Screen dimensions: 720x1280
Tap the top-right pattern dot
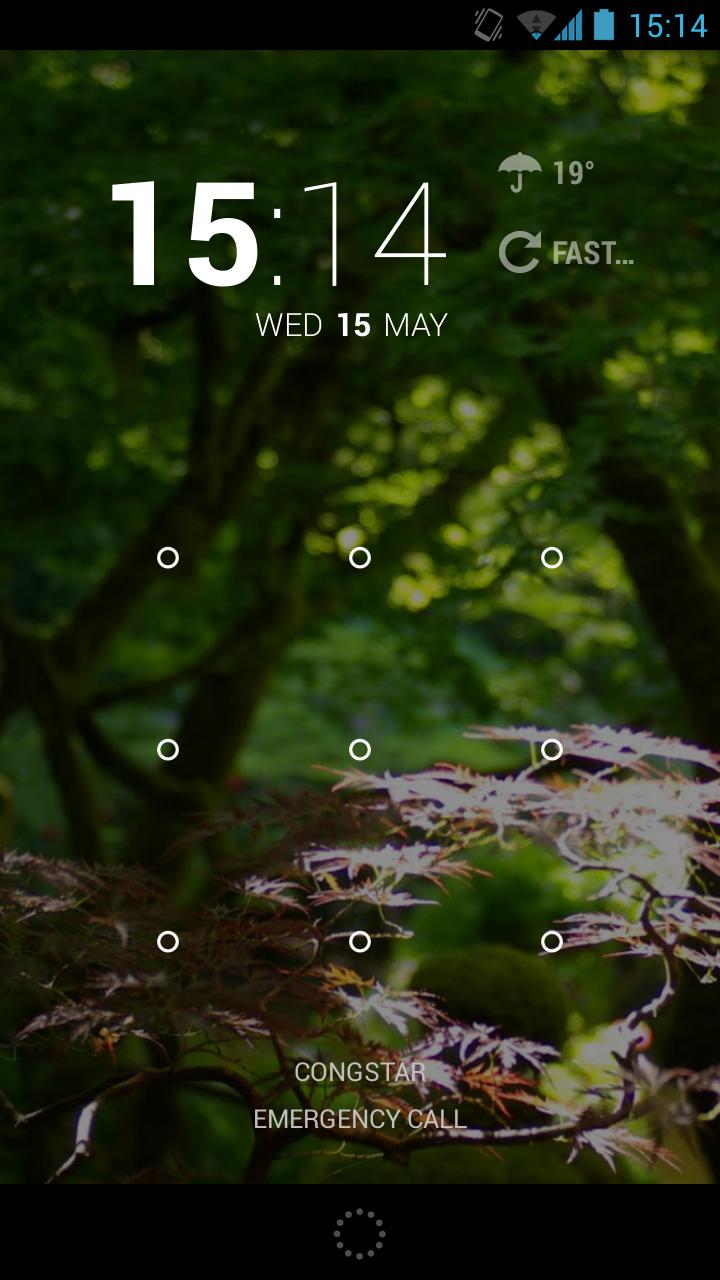pos(552,558)
